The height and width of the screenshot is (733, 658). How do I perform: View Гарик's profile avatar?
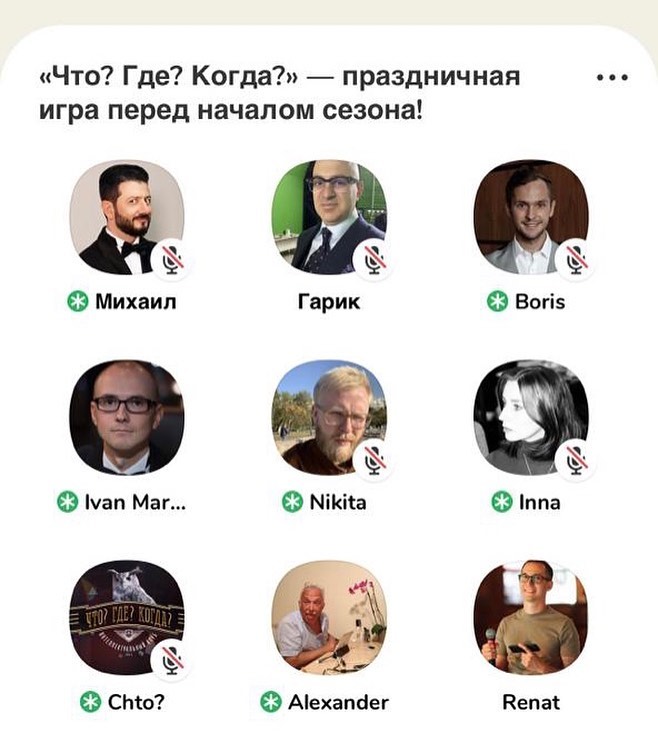pyautogui.click(x=328, y=217)
